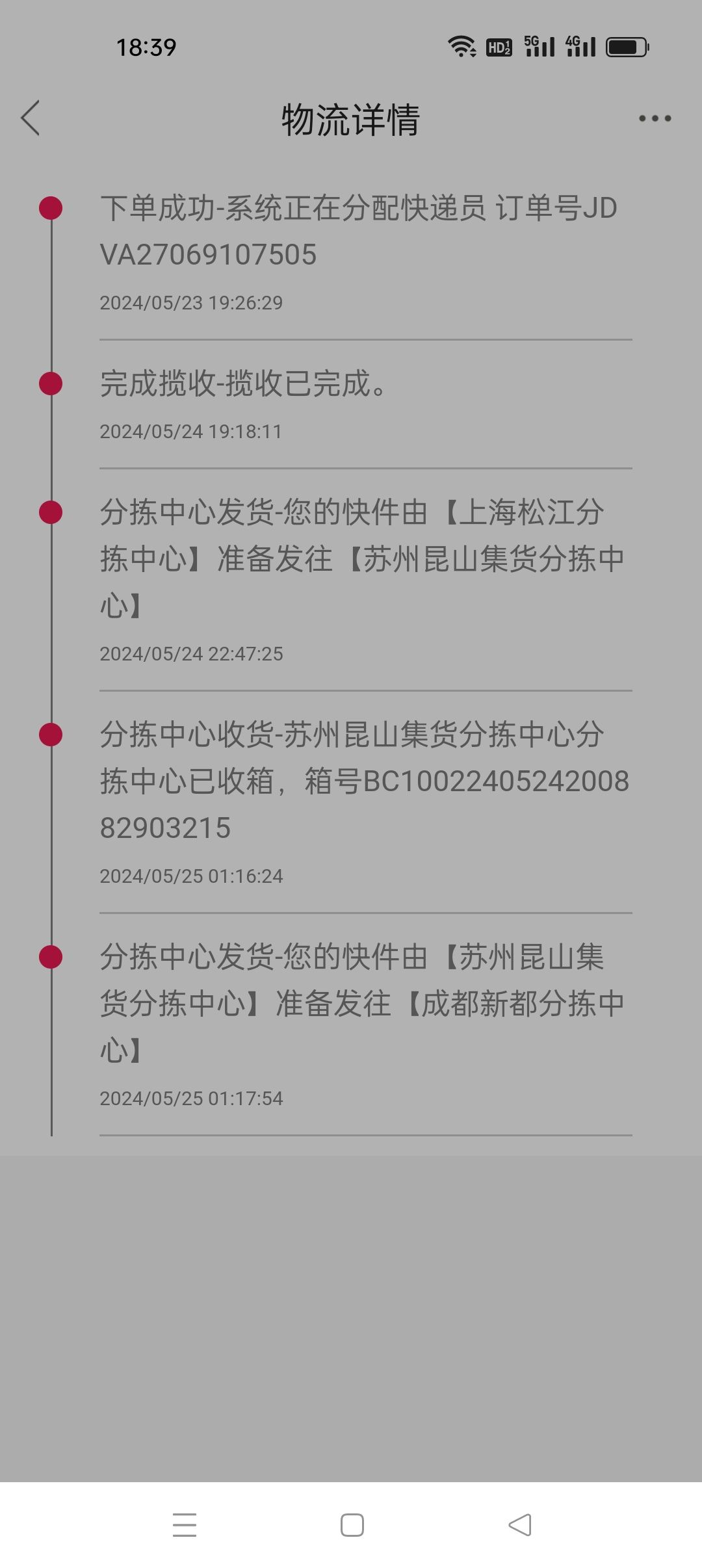Tap the system back button
Screen dimensions: 702x1568
(x=519, y=1524)
